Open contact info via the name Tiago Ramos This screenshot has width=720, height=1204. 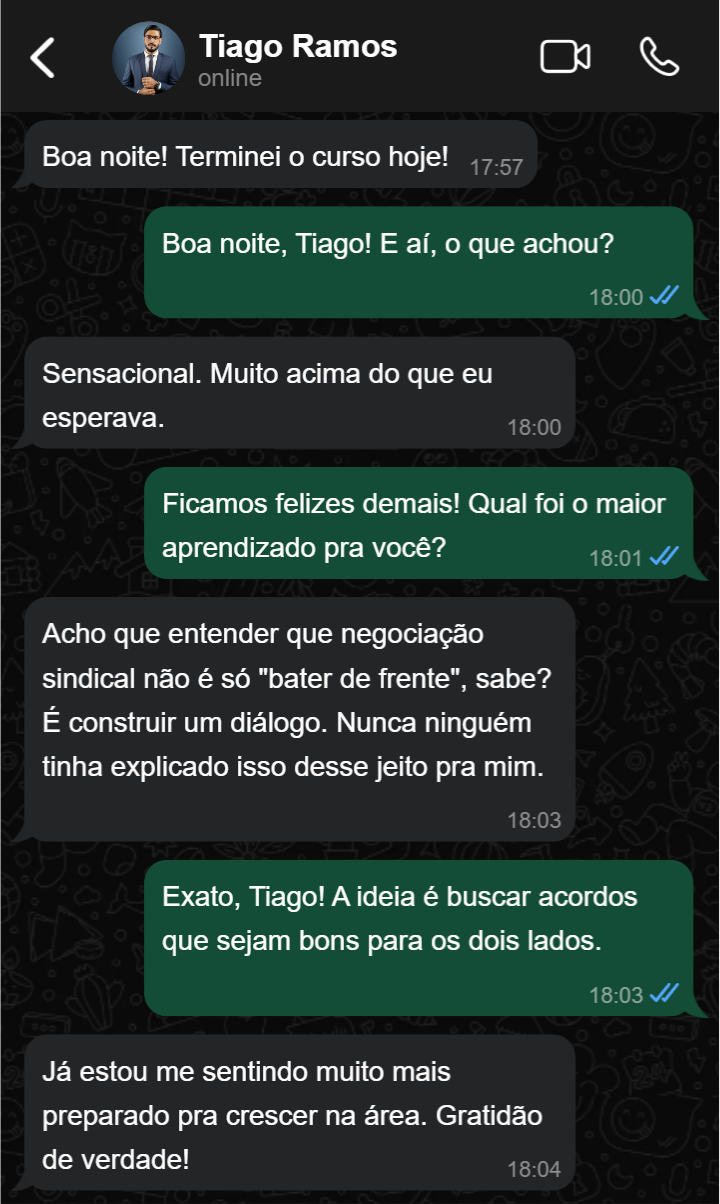click(x=299, y=45)
